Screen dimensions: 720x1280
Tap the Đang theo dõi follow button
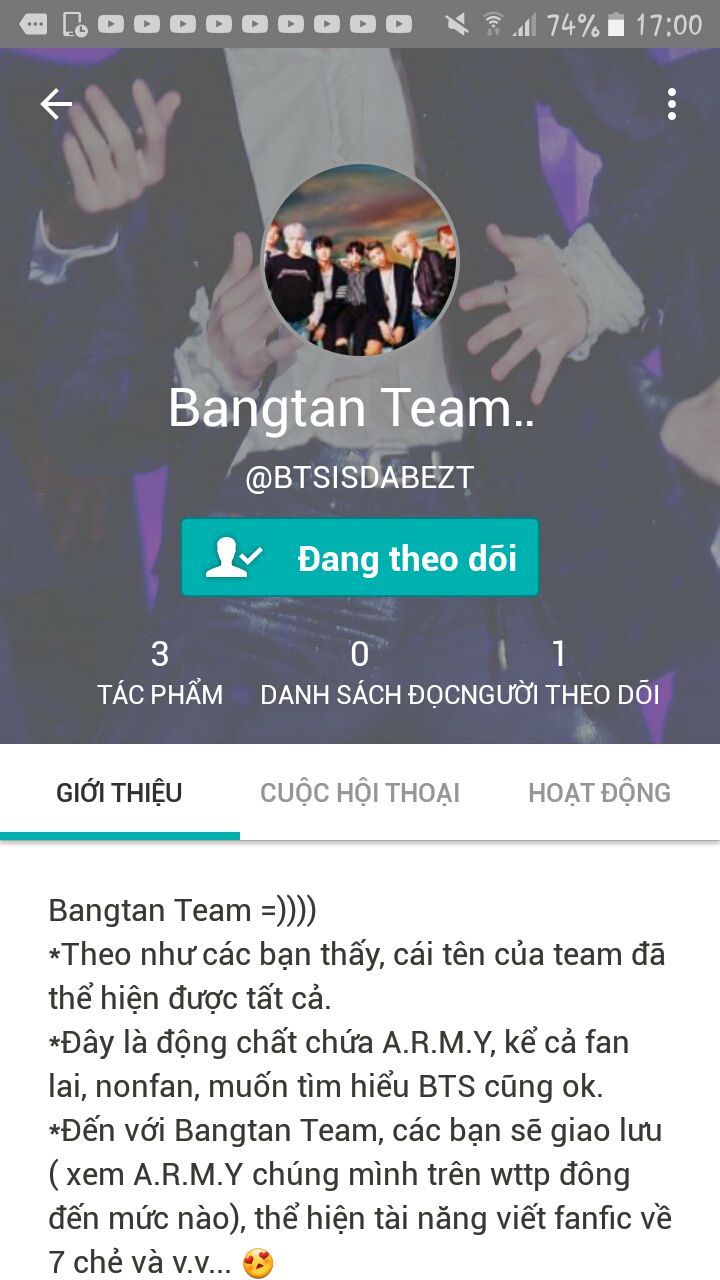(x=360, y=558)
